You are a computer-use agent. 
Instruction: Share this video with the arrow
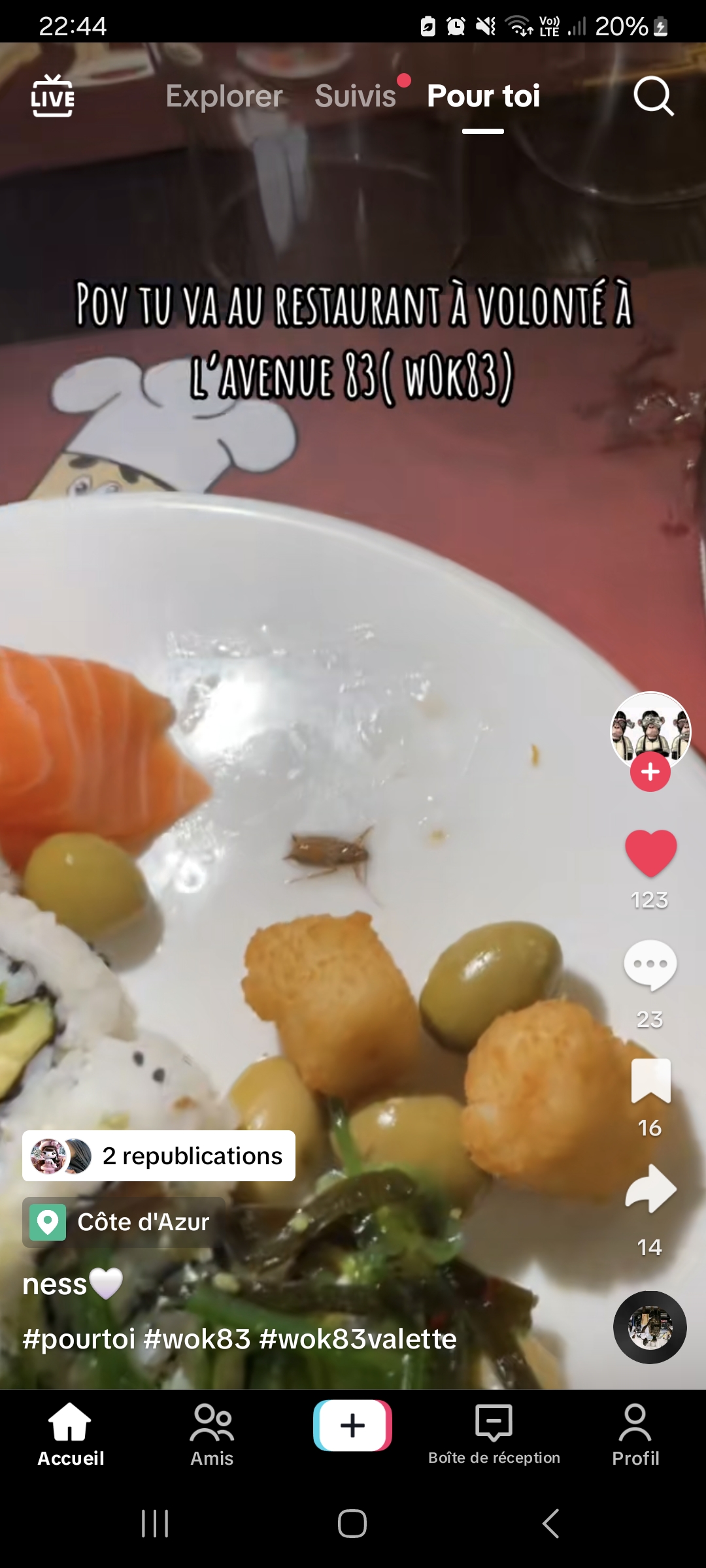click(x=650, y=1188)
